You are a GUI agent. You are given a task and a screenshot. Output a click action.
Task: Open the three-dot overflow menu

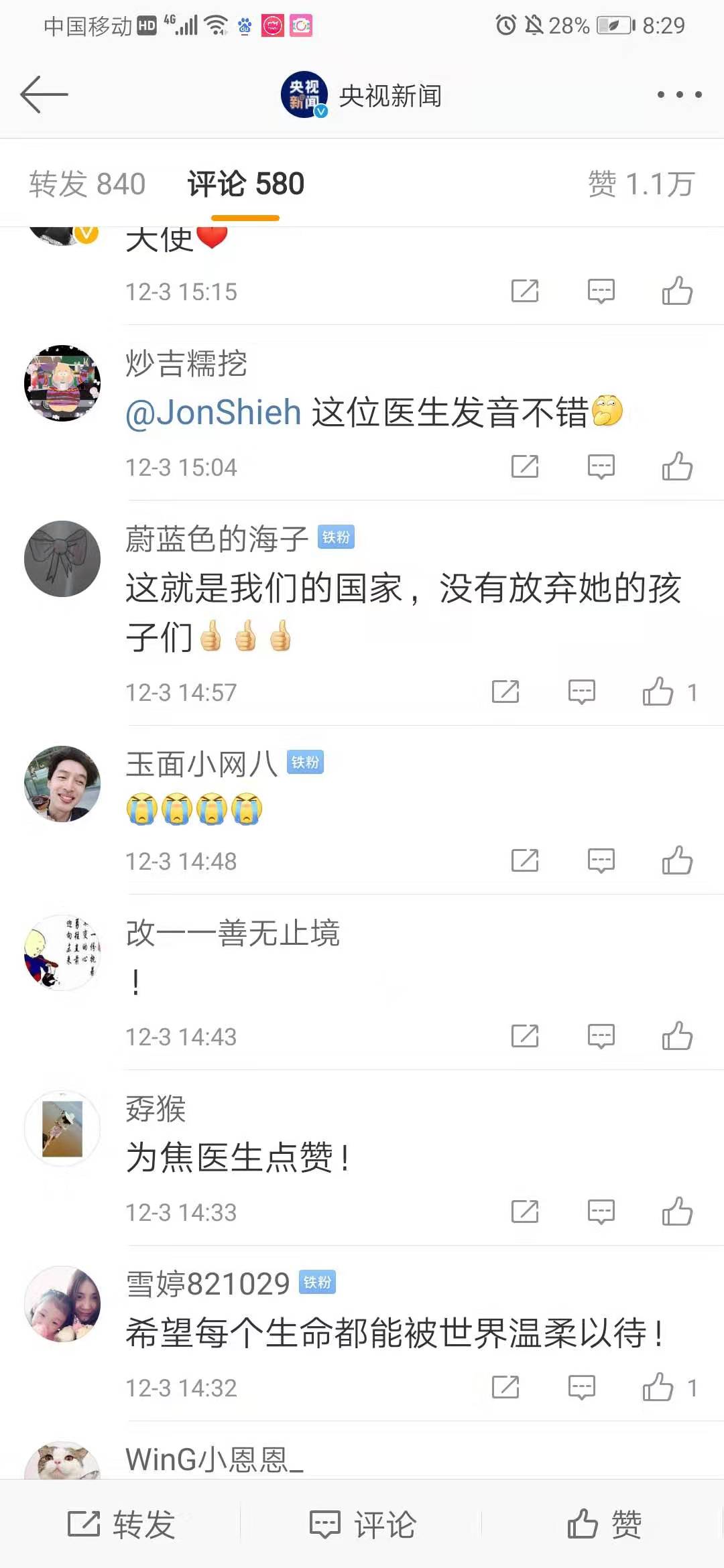click(679, 94)
